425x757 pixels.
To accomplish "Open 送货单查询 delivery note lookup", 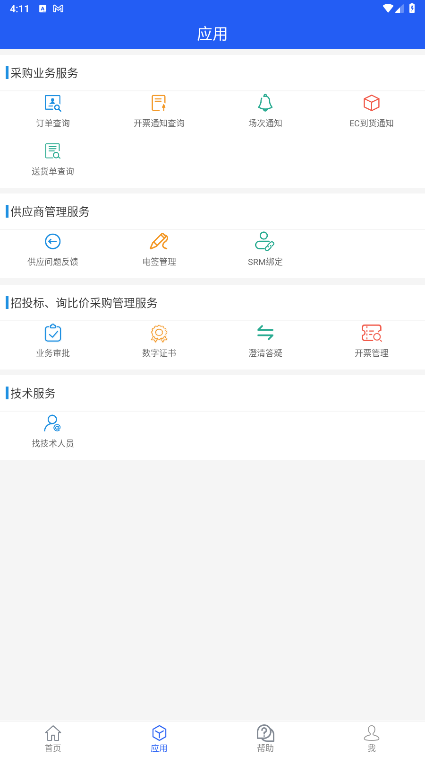I will coord(53,159).
